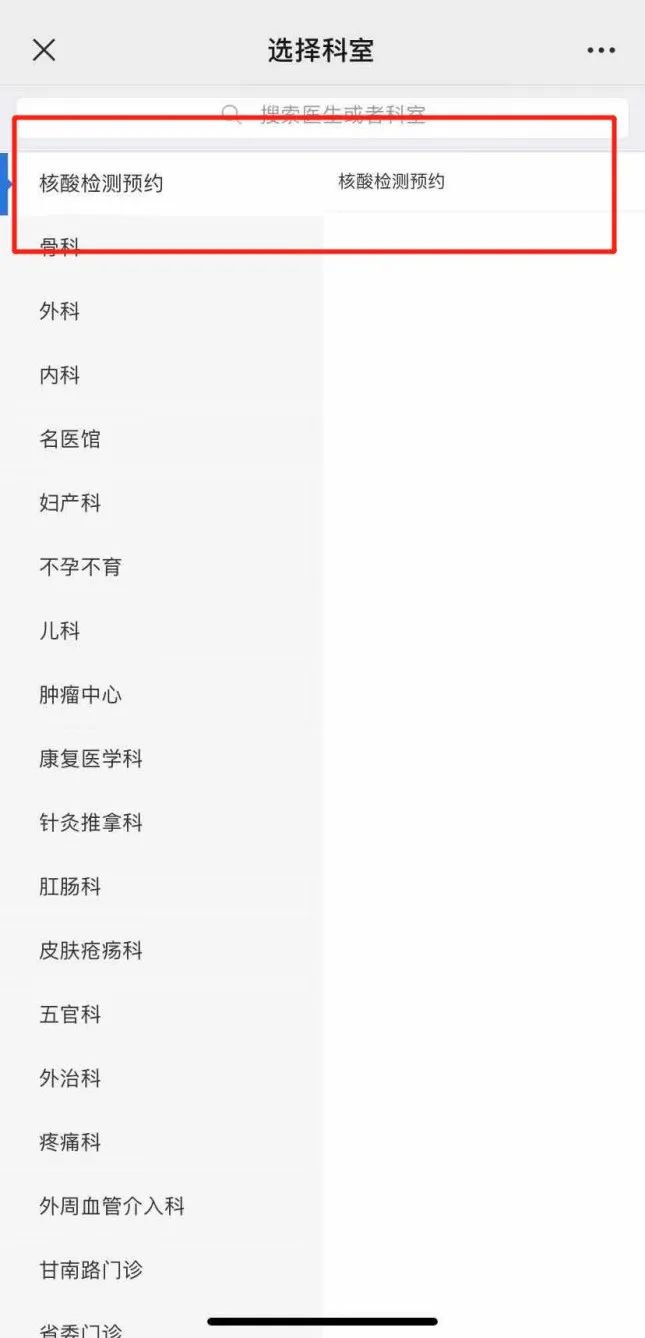This screenshot has width=645, height=1338.
Task: Select the 外科 category
Action: pyautogui.click(x=161, y=311)
